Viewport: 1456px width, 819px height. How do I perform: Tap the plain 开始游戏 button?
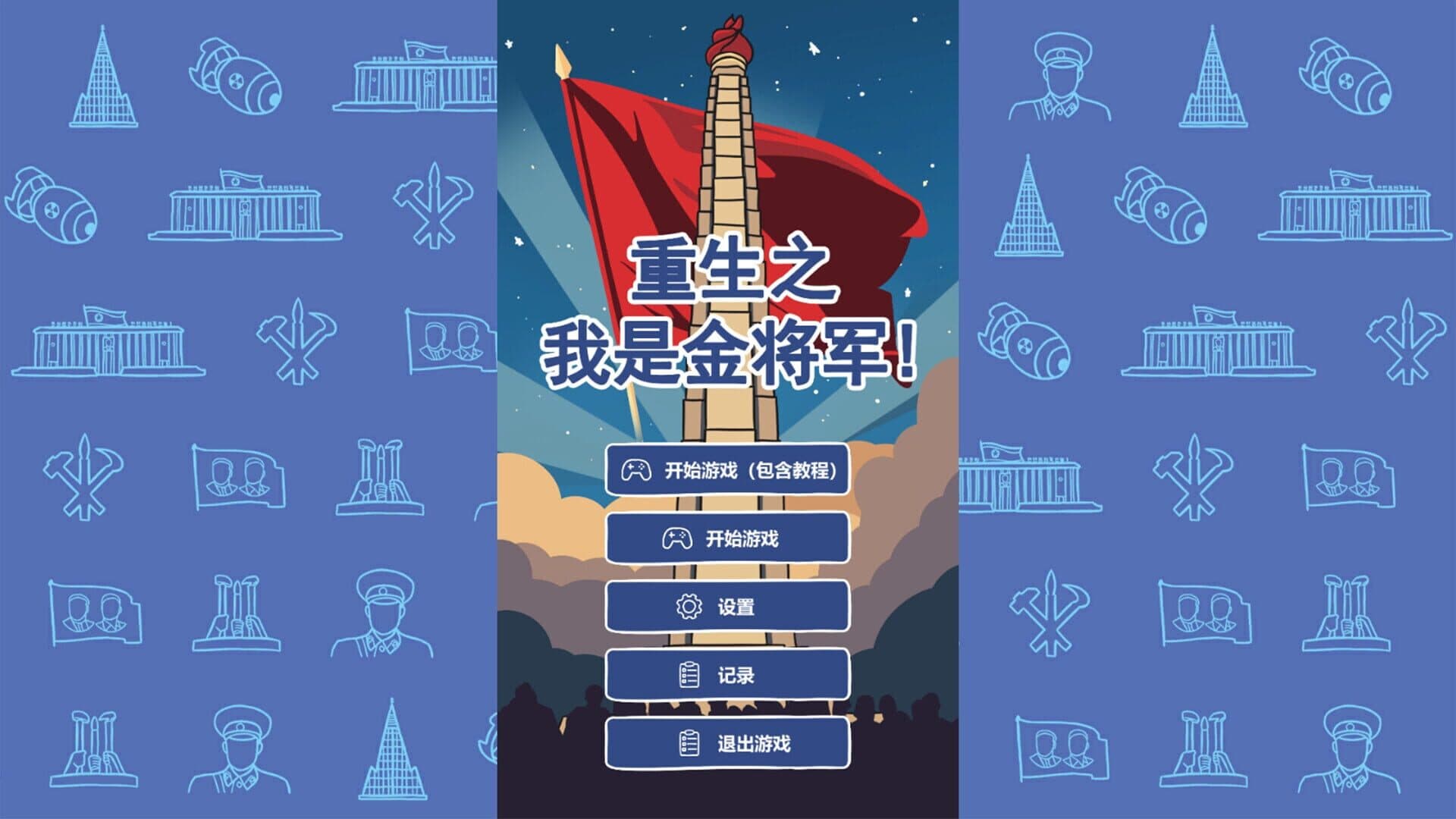[x=727, y=538]
